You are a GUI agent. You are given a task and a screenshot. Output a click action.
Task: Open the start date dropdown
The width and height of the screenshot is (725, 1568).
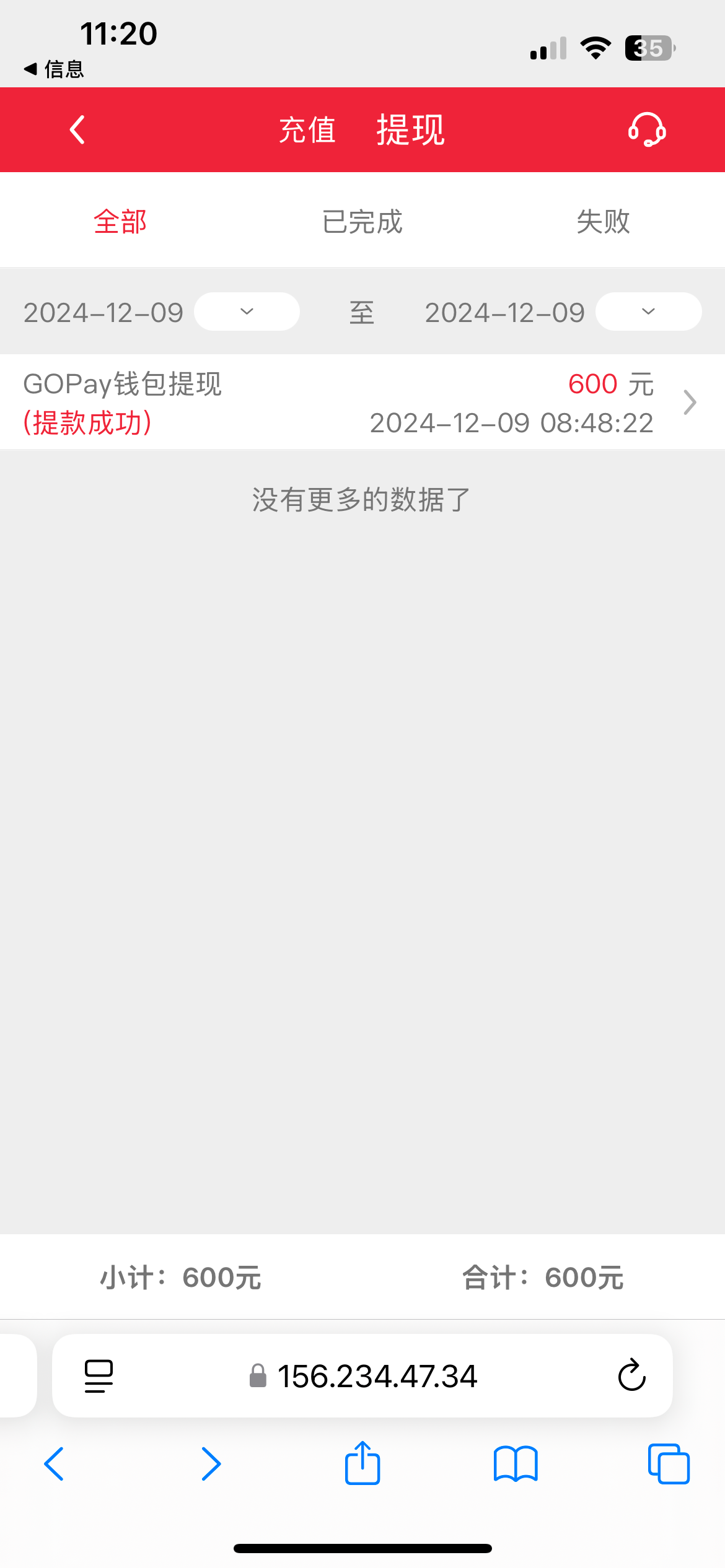(247, 311)
